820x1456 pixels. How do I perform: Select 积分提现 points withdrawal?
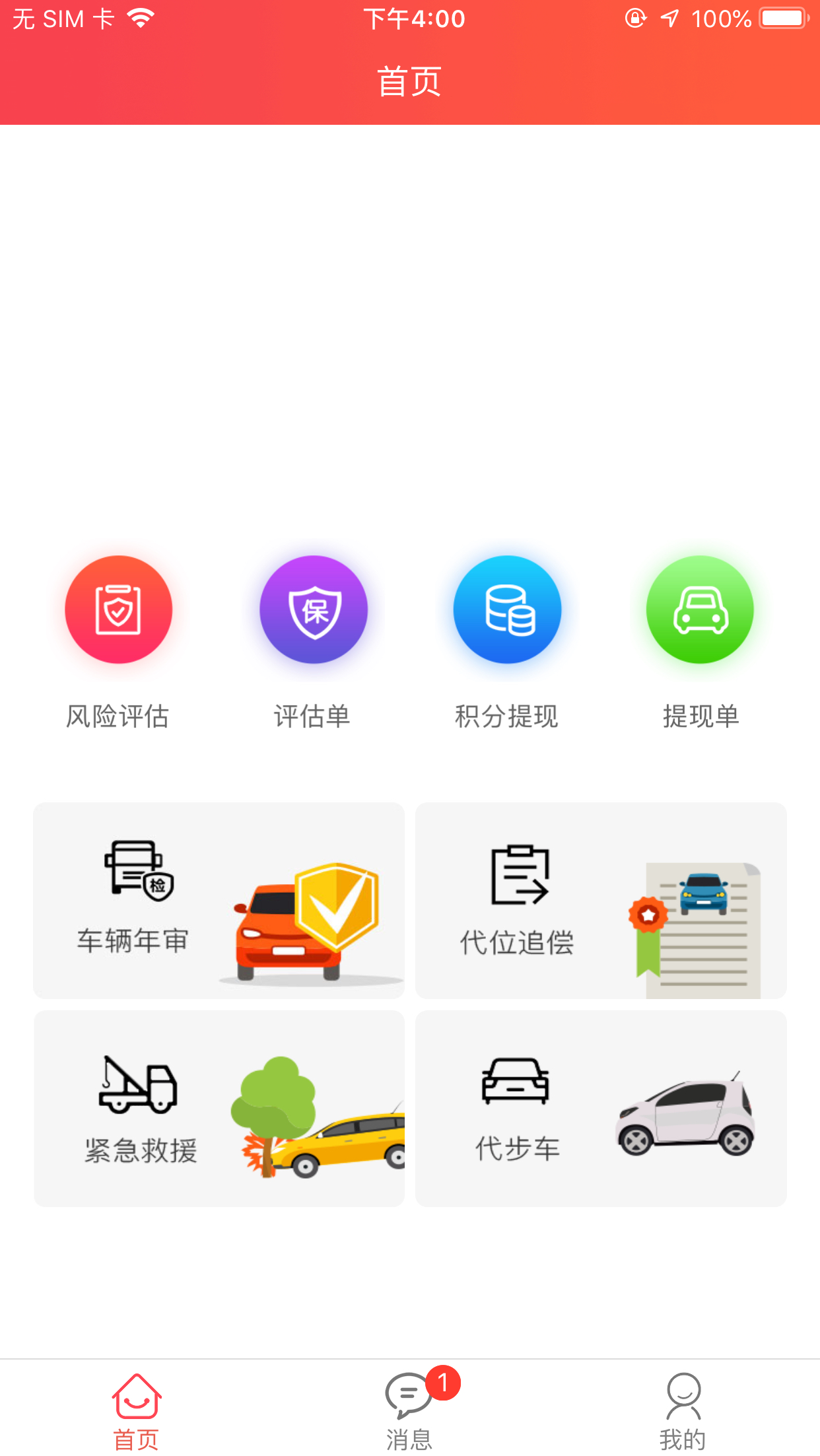[507, 610]
